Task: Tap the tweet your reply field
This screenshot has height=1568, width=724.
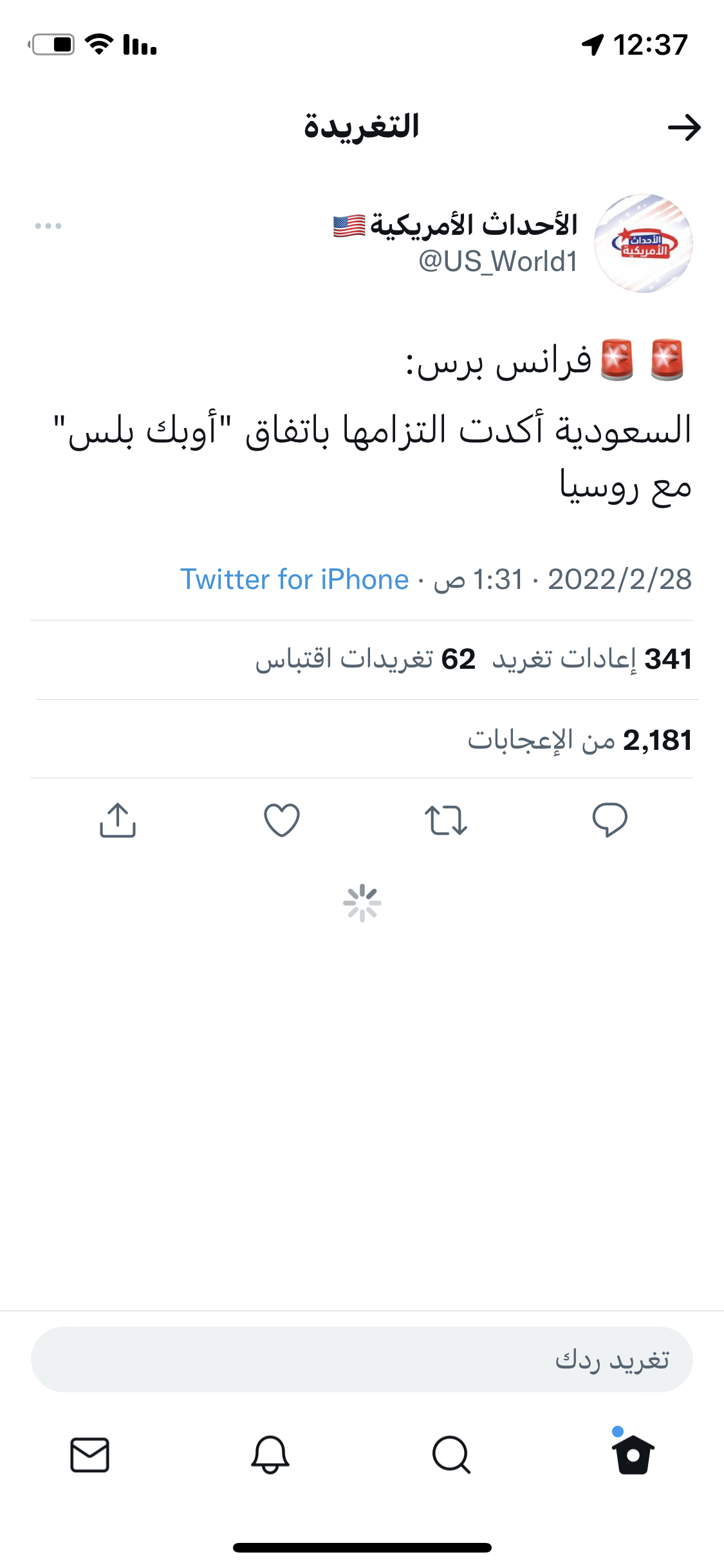Action: 362,1359
